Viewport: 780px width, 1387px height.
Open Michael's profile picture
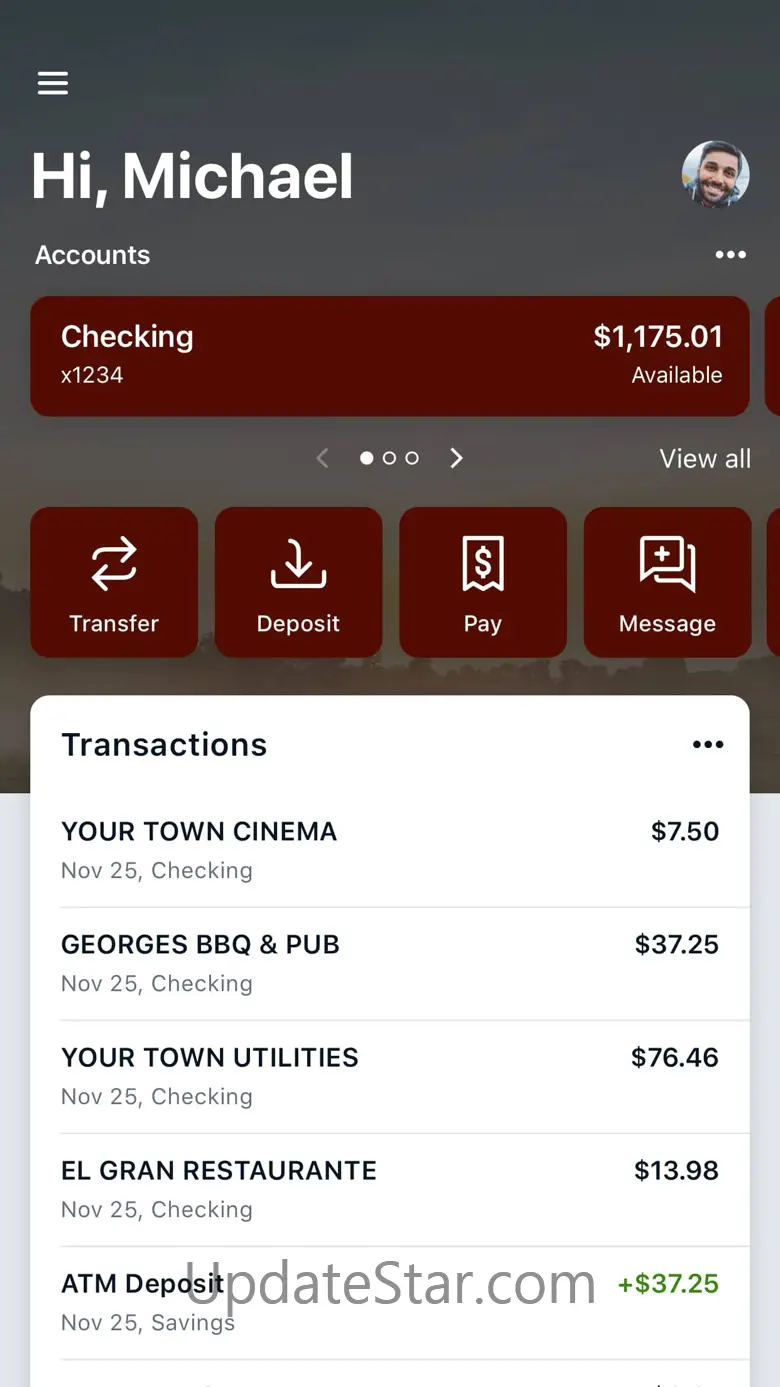(716, 174)
